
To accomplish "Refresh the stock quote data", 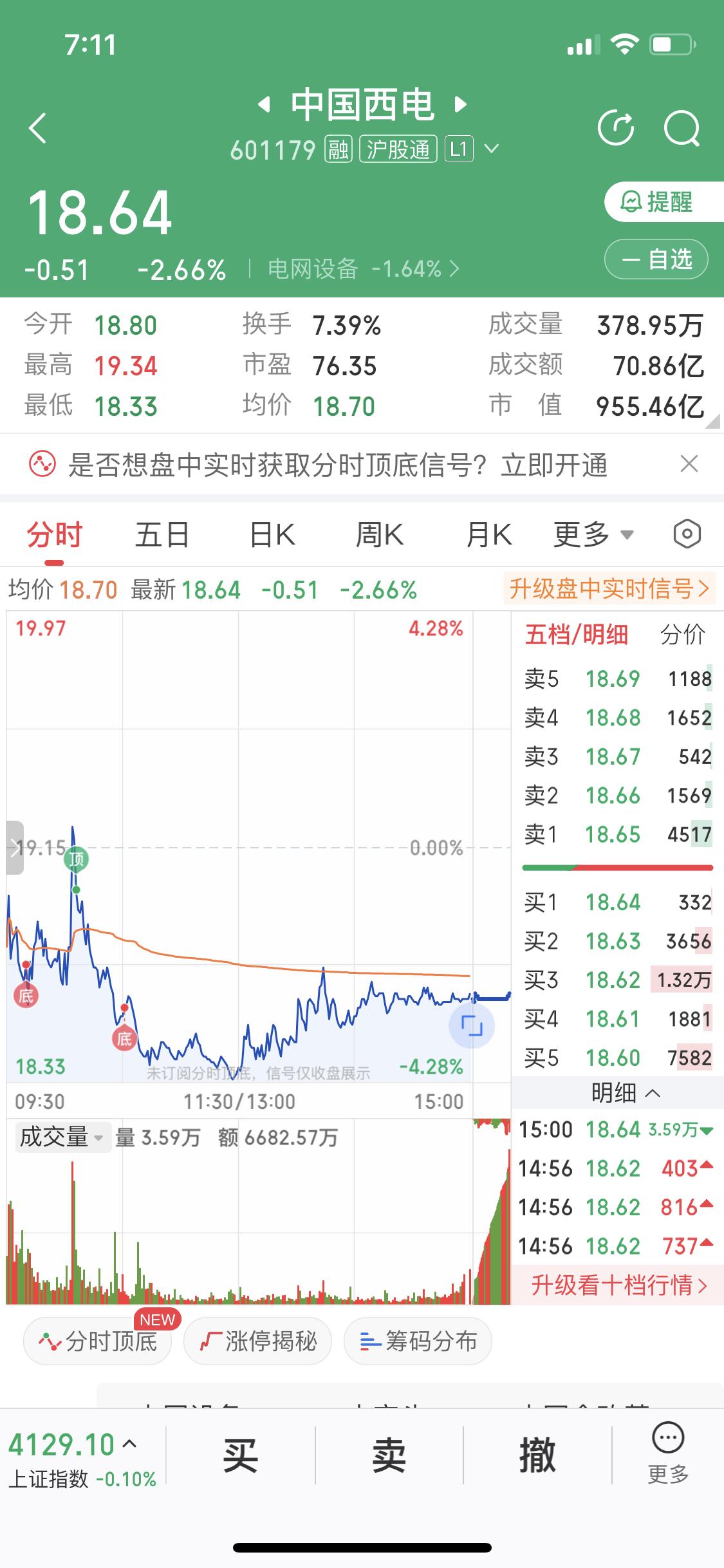I will (x=617, y=127).
